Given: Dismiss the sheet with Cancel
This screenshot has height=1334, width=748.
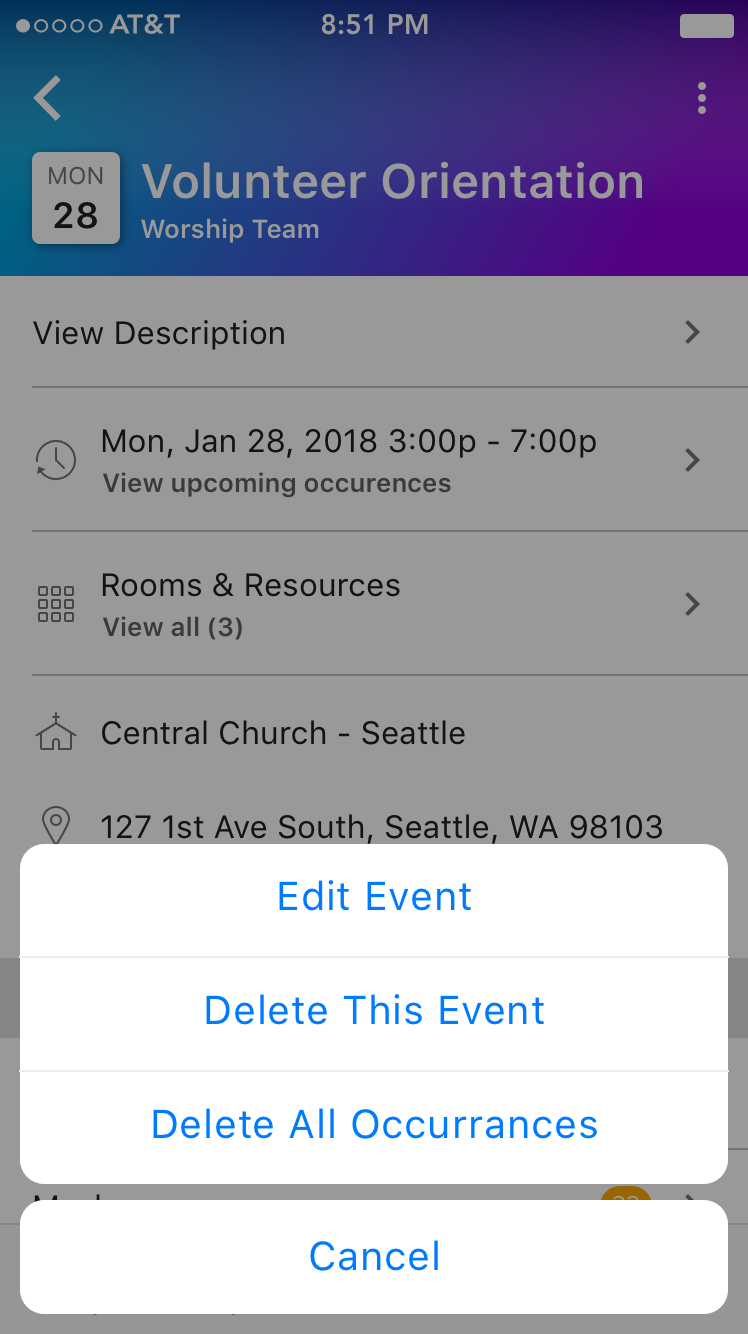Looking at the screenshot, I should point(374,1256).
